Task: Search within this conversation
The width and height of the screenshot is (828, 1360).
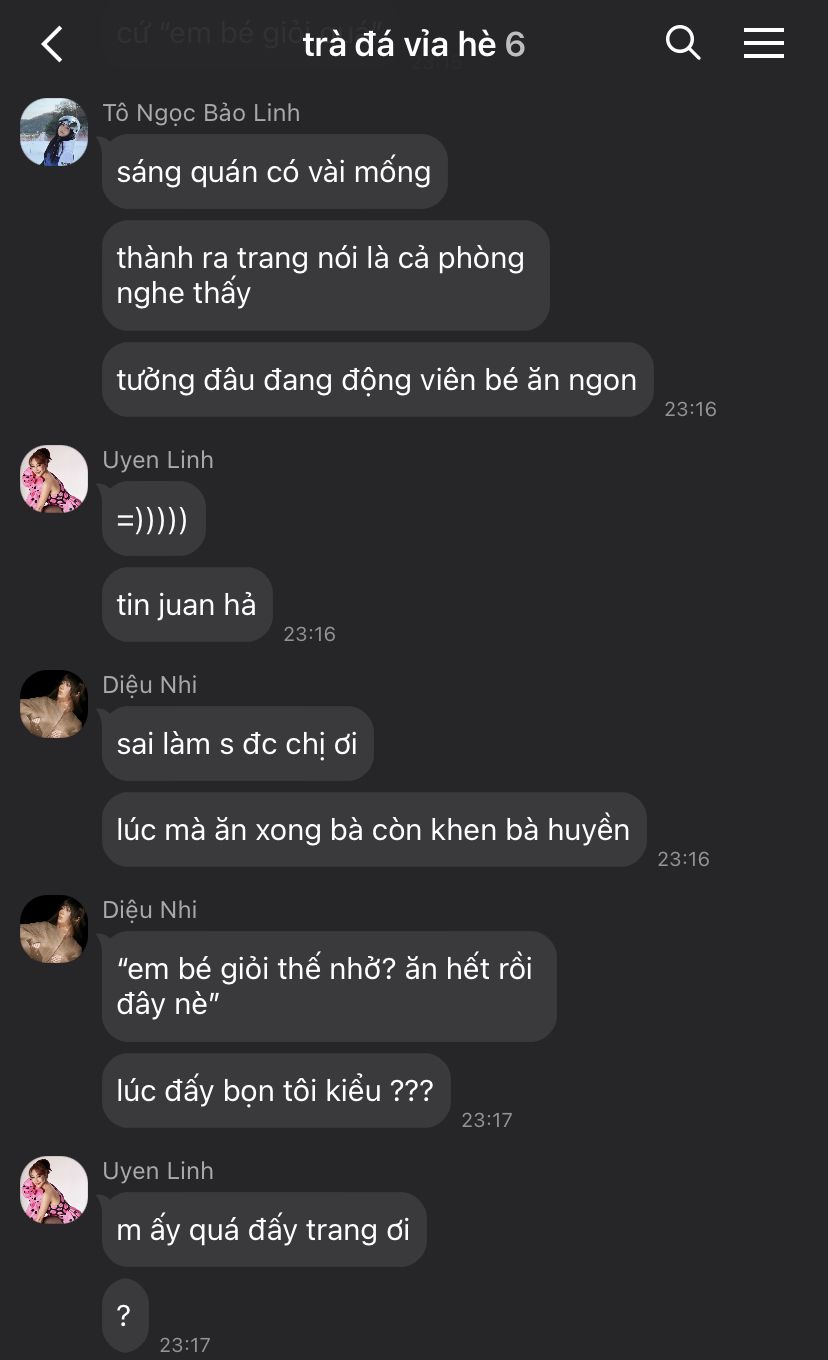Action: pyautogui.click(x=683, y=43)
